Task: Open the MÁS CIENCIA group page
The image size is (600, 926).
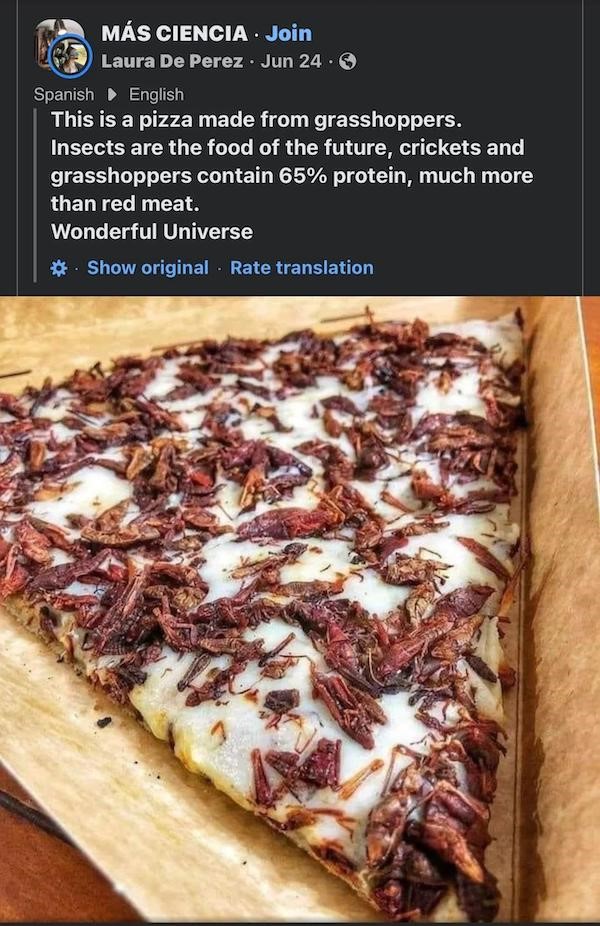Action: point(174,33)
